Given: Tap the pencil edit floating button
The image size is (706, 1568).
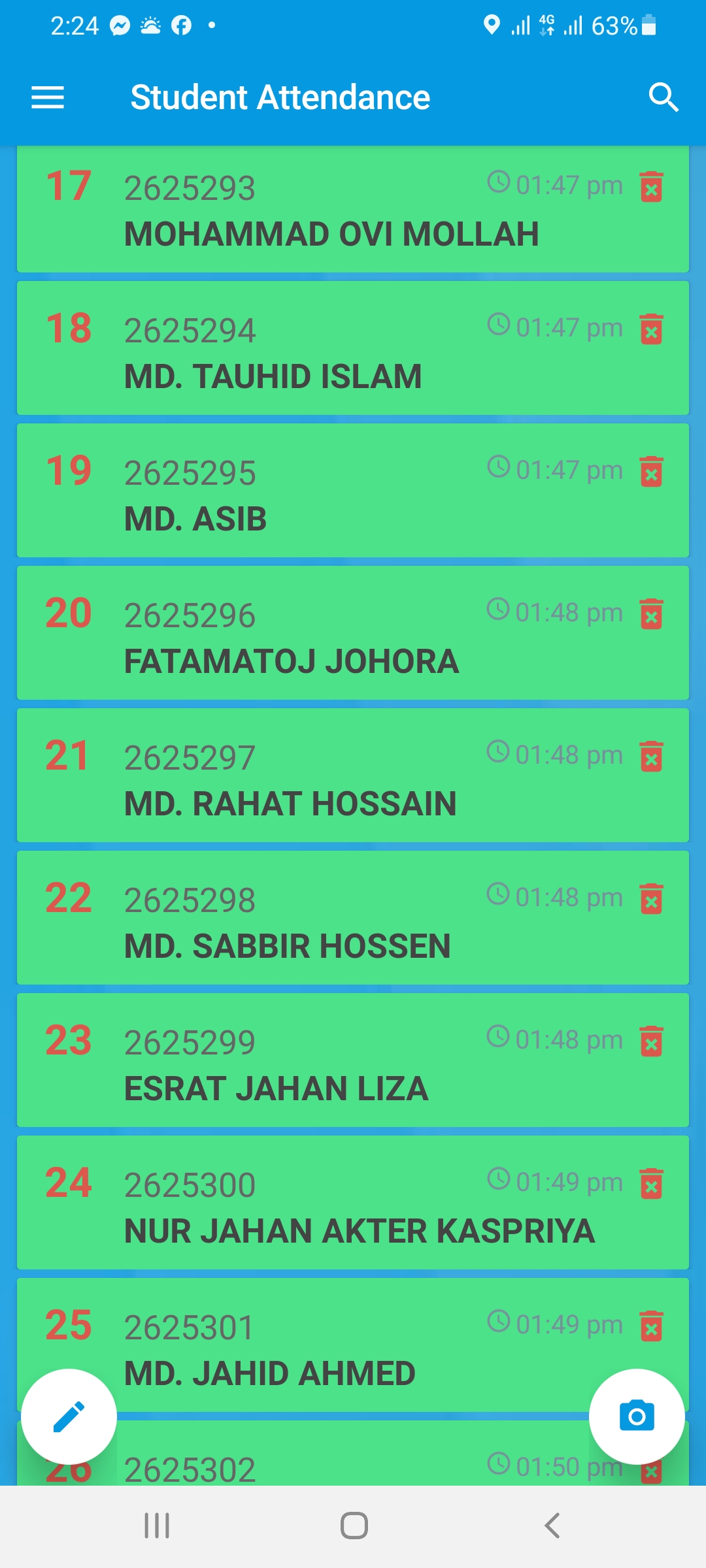Looking at the screenshot, I should (69, 1416).
